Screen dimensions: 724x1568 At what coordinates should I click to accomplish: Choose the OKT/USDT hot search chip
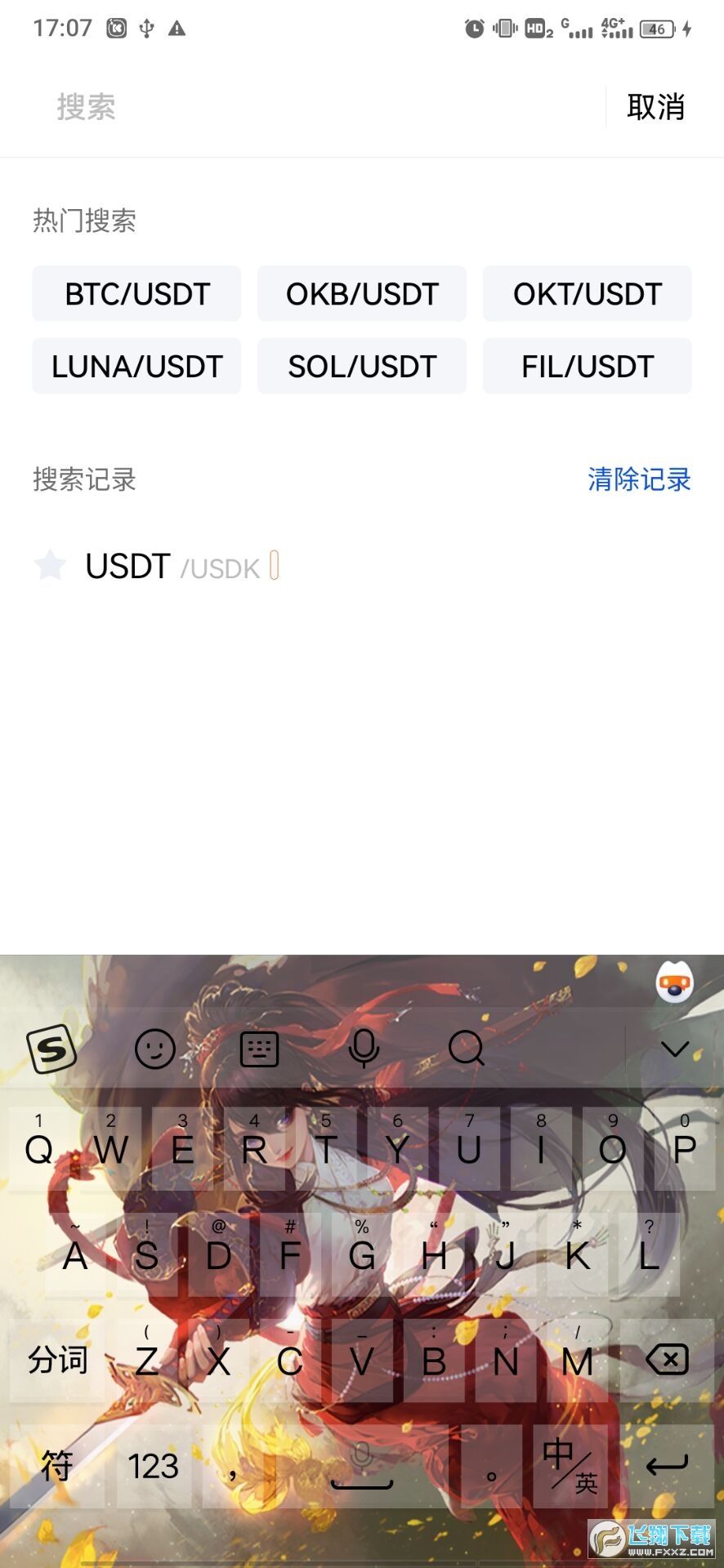(587, 294)
